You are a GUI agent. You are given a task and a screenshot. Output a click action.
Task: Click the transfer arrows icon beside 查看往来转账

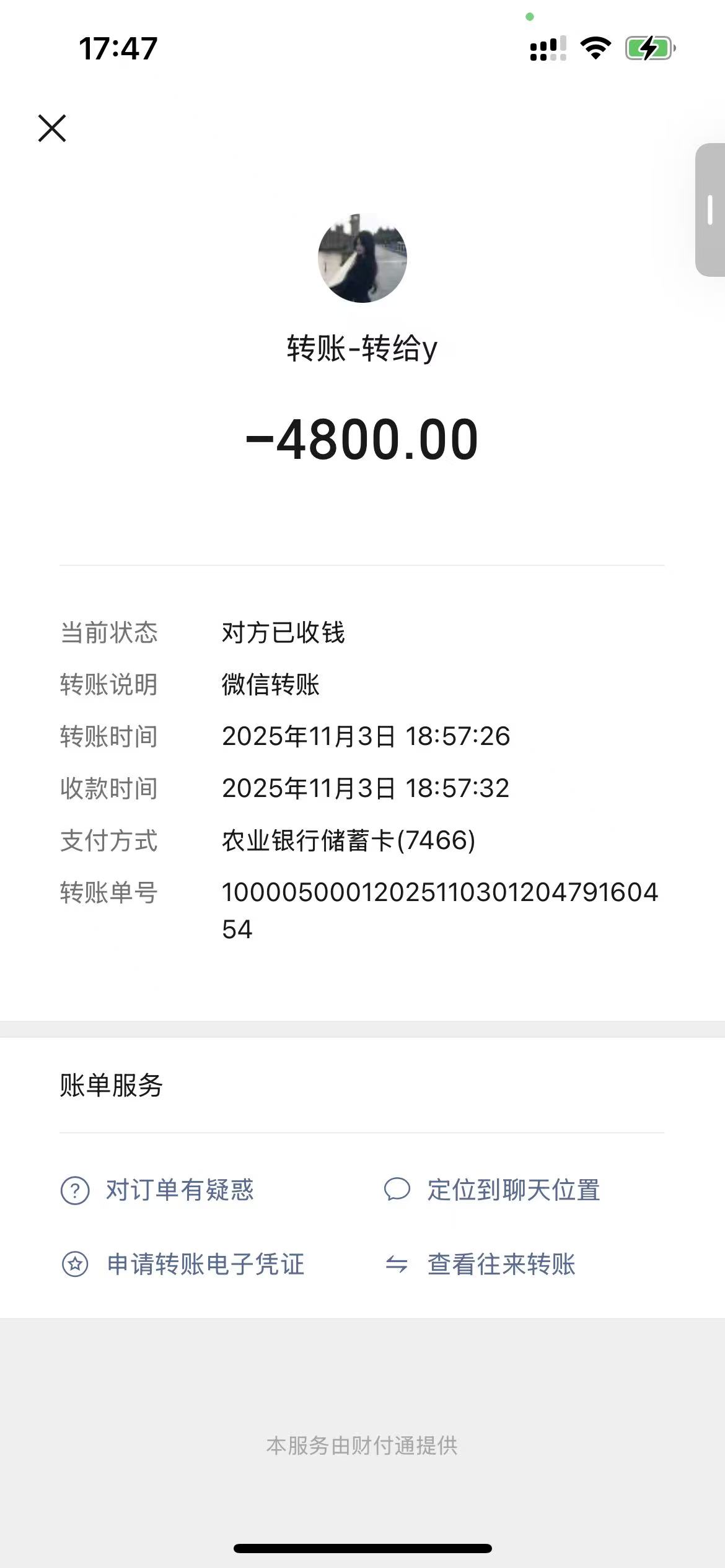pos(397,1266)
